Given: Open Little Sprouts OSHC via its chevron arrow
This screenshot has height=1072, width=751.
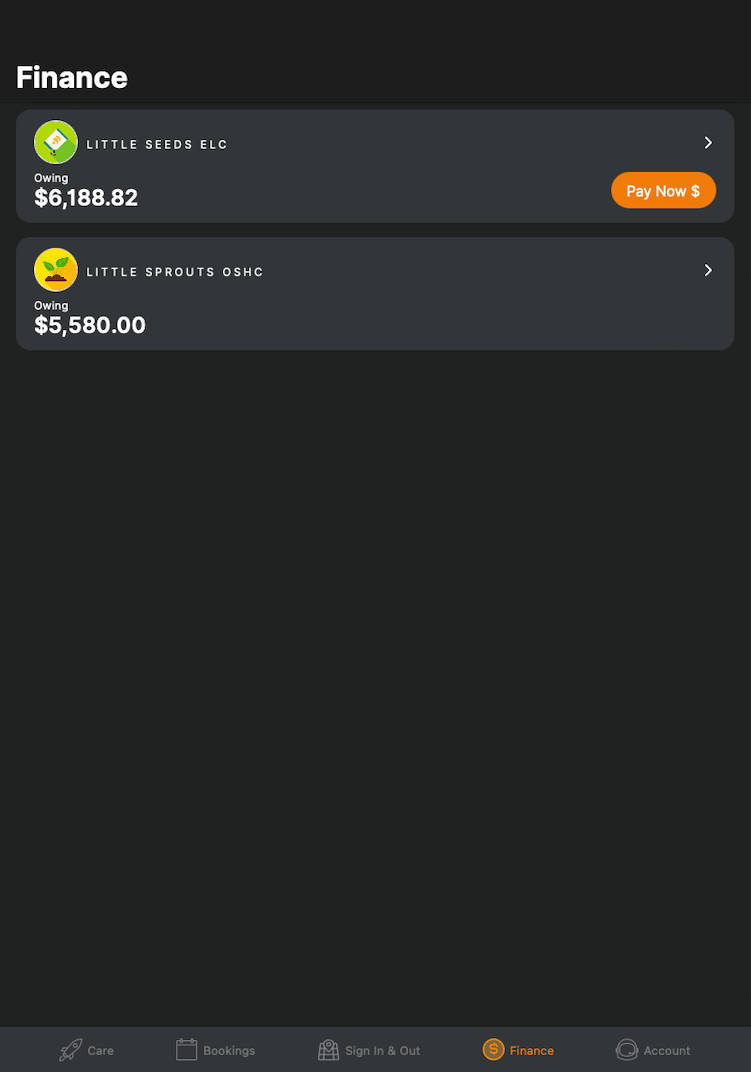Looking at the screenshot, I should click(x=708, y=270).
